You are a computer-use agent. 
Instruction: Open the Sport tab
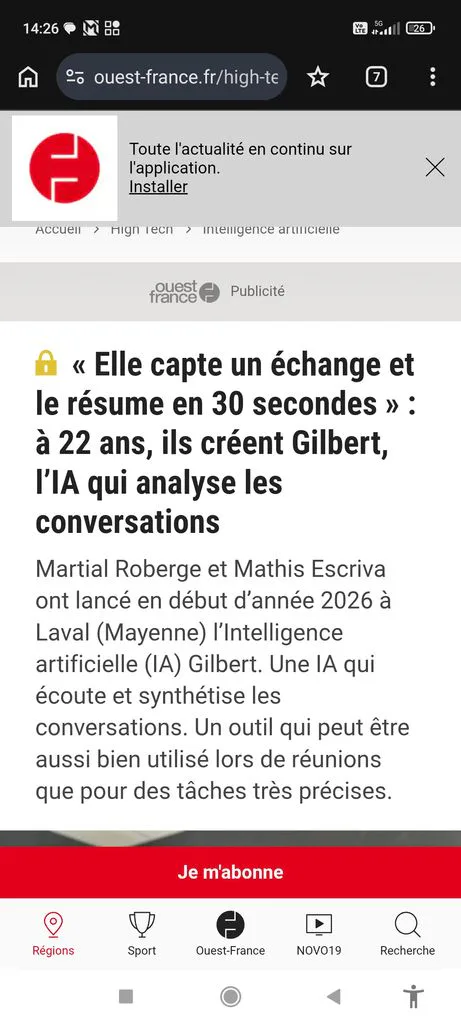click(142, 934)
